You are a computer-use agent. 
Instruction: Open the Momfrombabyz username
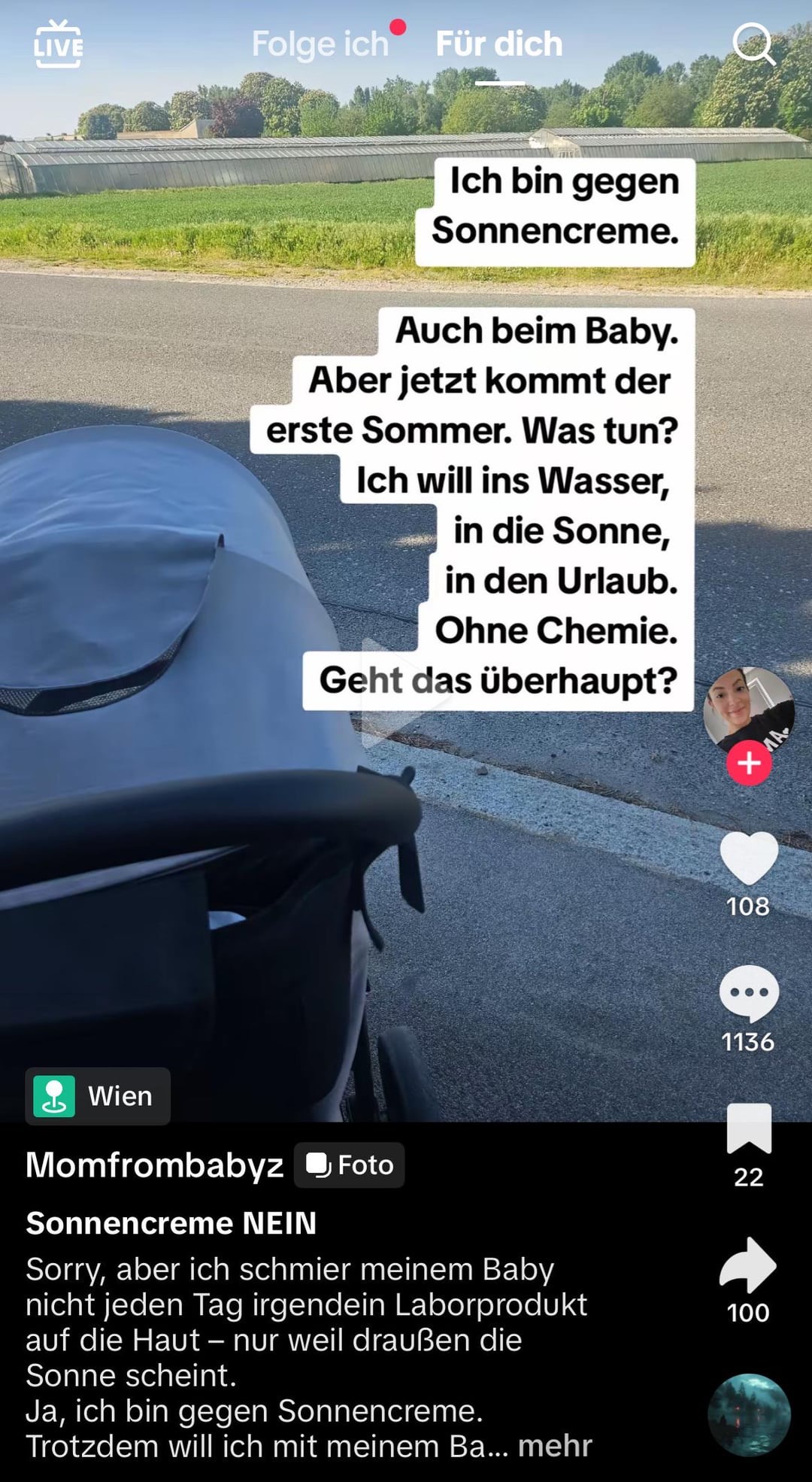155,1165
